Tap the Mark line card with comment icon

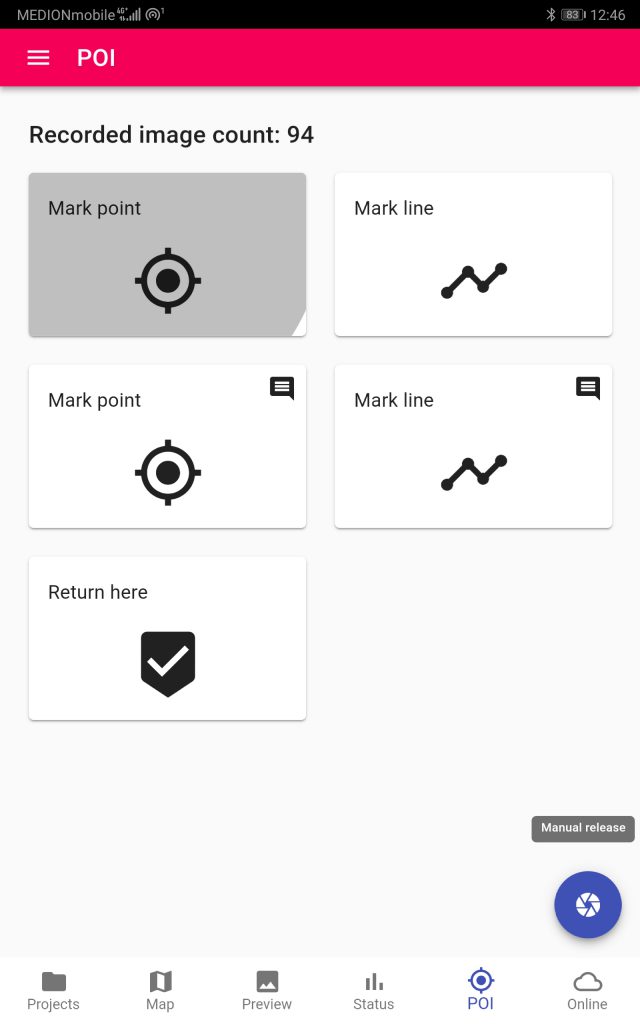click(x=473, y=447)
